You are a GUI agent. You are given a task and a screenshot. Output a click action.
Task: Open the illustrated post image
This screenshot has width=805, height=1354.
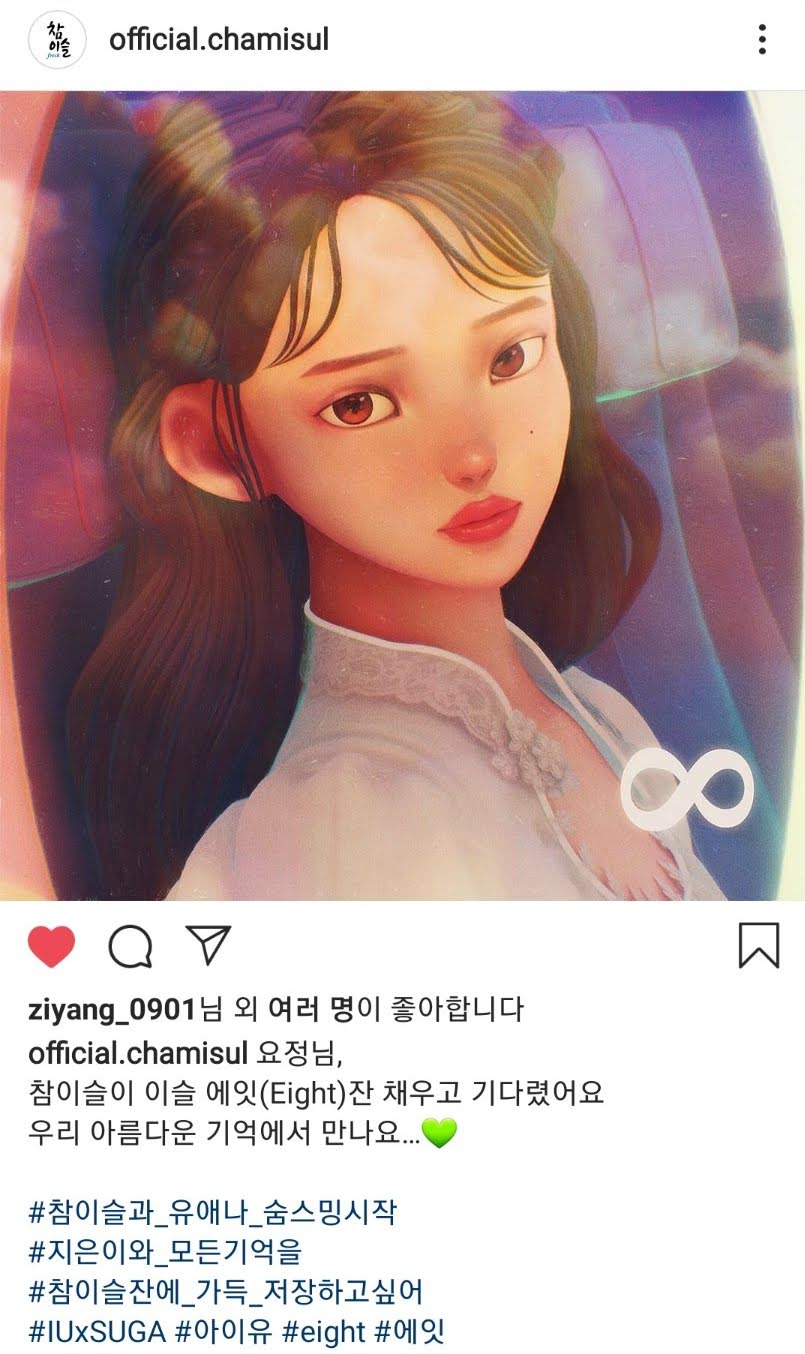tap(402, 495)
